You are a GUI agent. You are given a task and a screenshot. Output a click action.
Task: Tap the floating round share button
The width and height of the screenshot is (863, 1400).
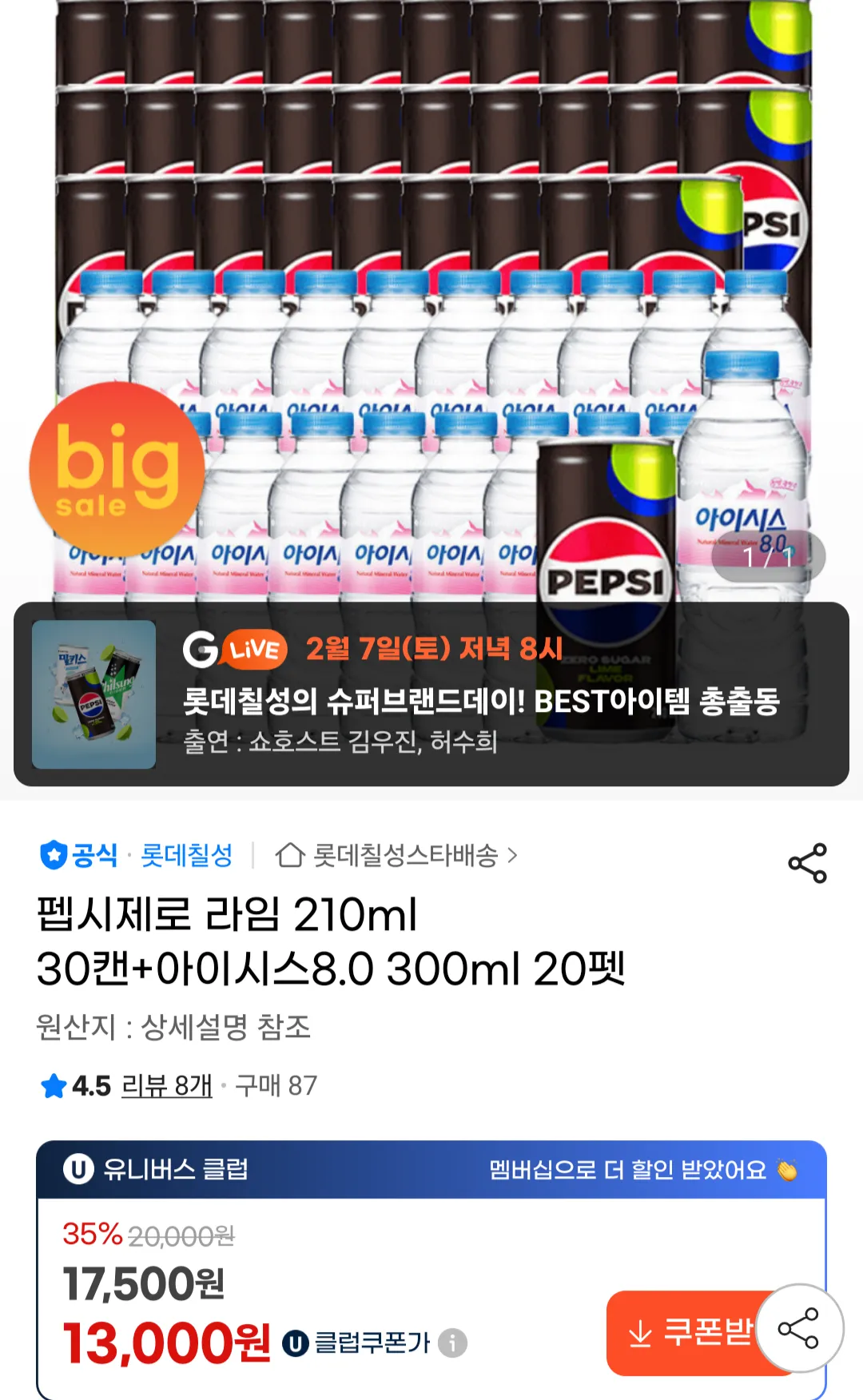799,1328
